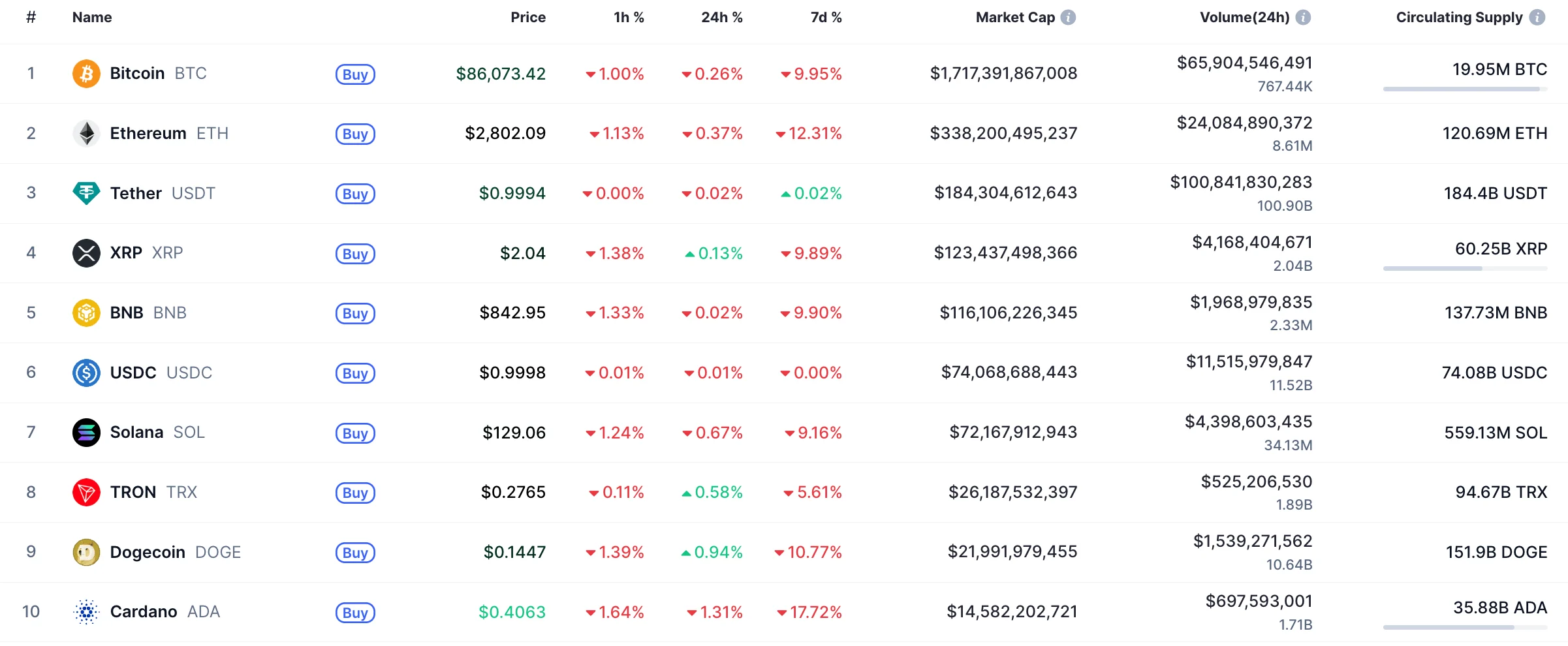Open the Market Cap info icon
The height and width of the screenshot is (646, 1568).
pyautogui.click(x=1068, y=18)
